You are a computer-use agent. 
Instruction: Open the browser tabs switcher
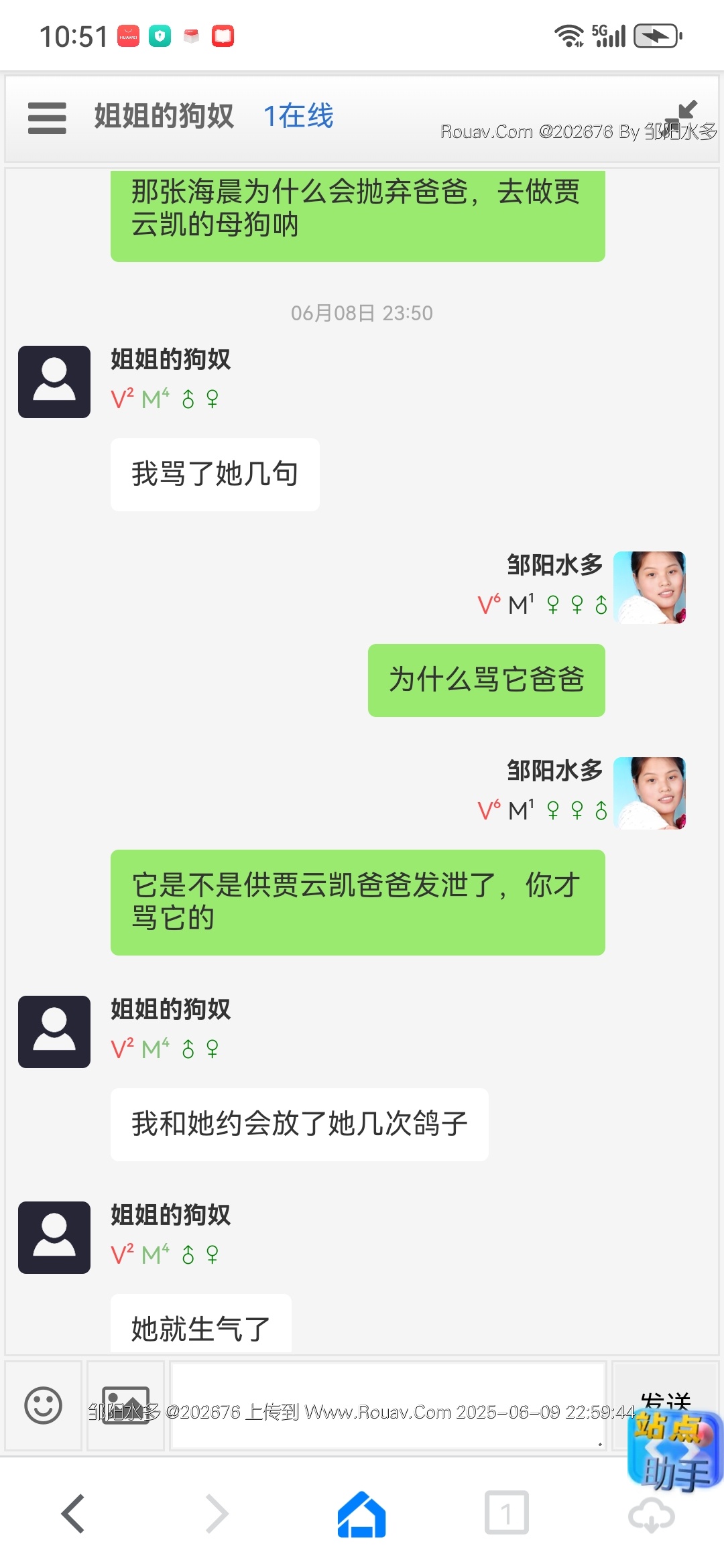(506, 1513)
